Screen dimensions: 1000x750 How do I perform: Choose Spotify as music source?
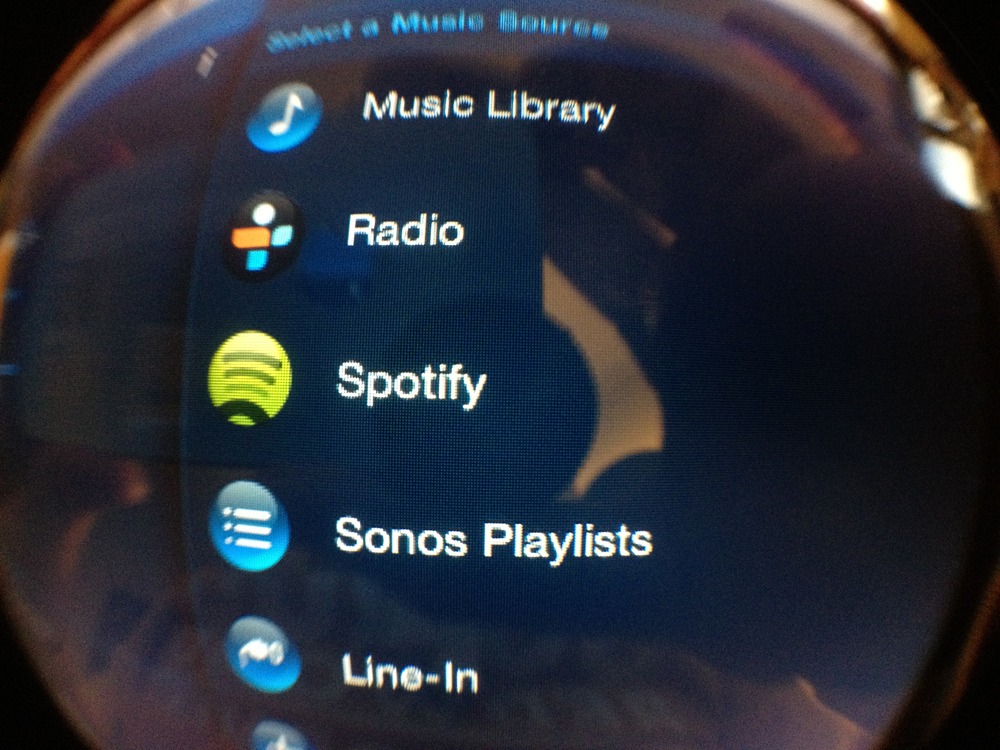(x=410, y=383)
